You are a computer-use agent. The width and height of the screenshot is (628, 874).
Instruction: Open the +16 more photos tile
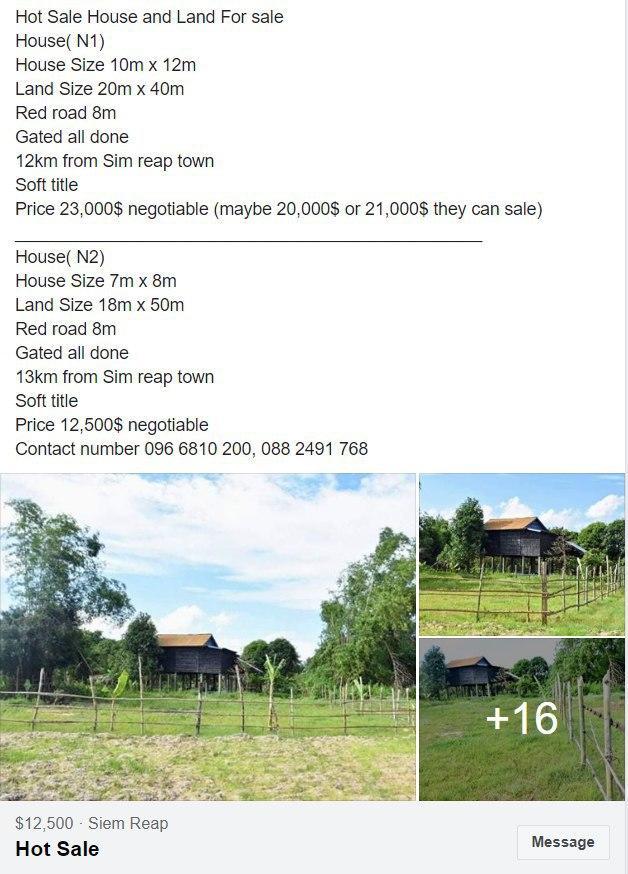click(521, 720)
